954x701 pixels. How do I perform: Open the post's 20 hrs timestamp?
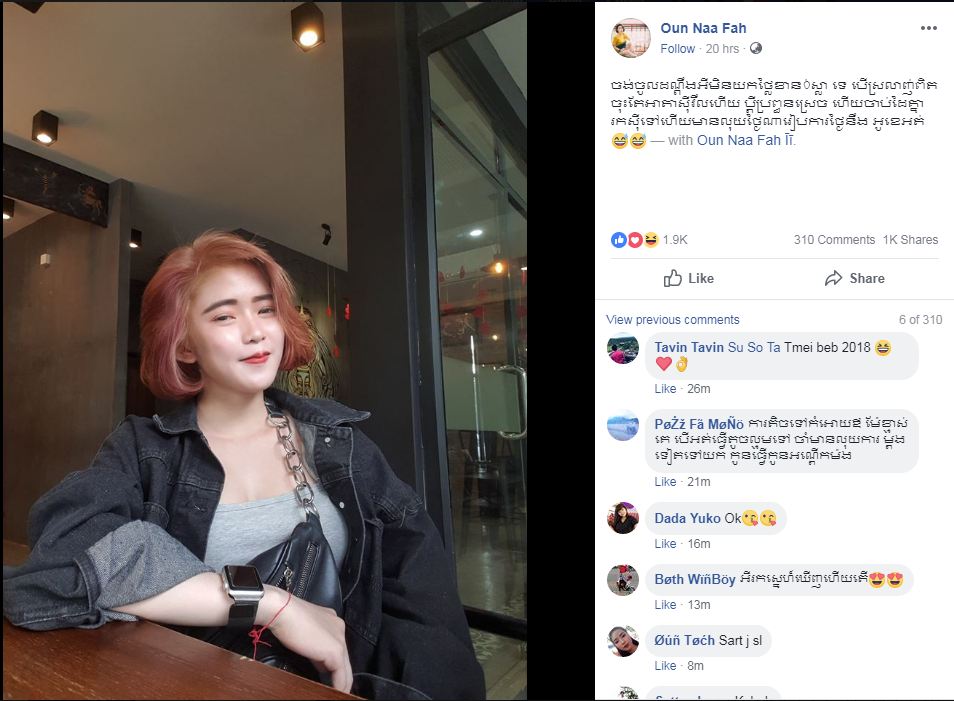(721, 48)
